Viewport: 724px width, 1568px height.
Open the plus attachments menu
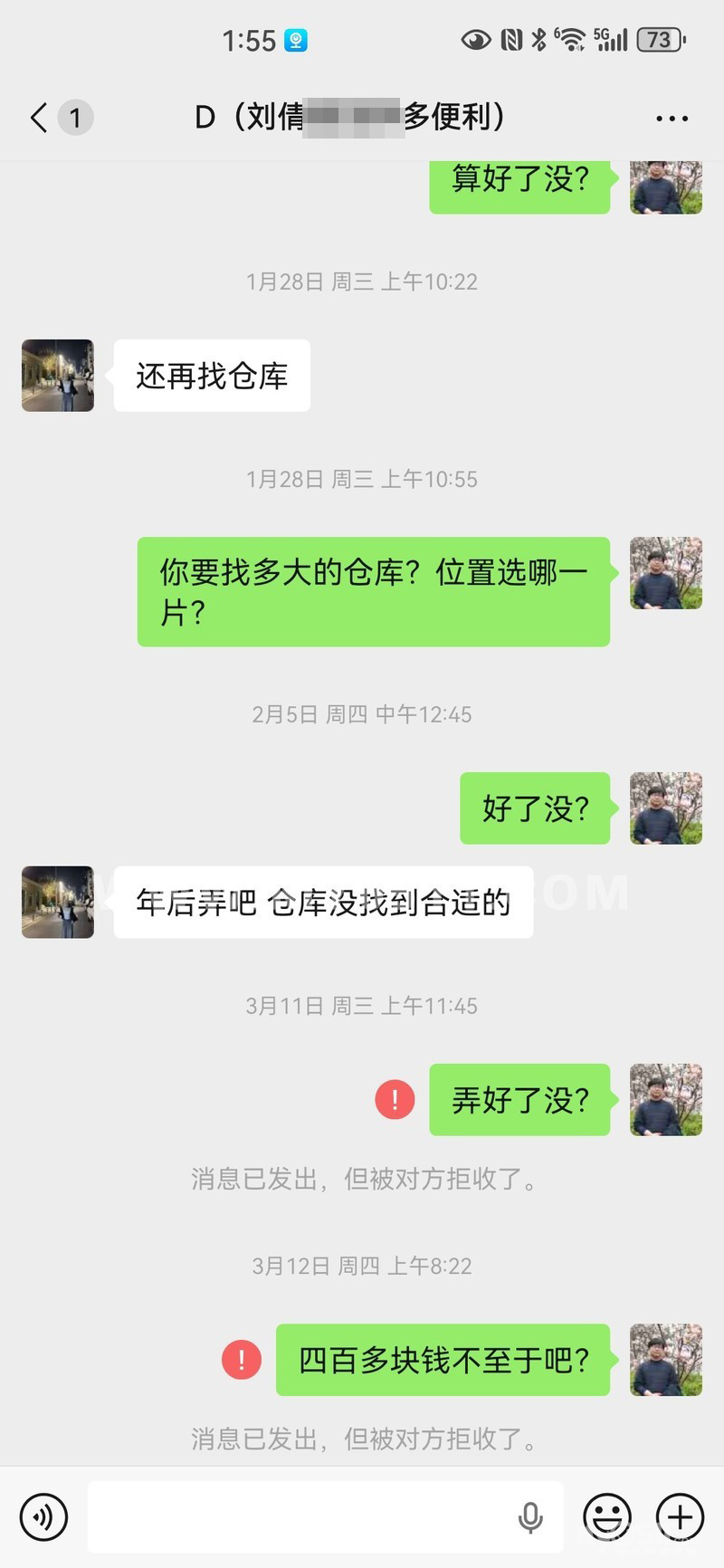click(x=680, y=1516)
